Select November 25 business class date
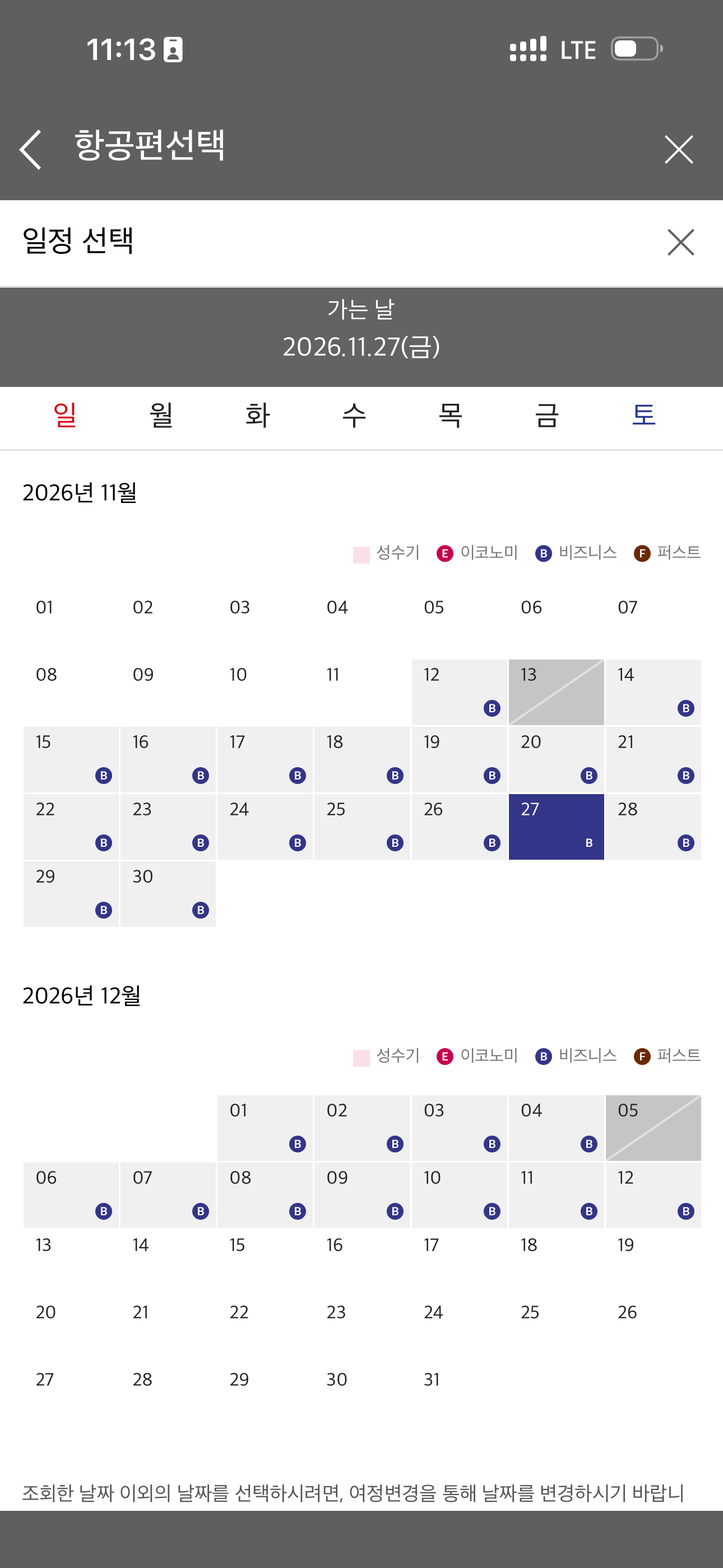723x1568 pixels. [362, 827]
